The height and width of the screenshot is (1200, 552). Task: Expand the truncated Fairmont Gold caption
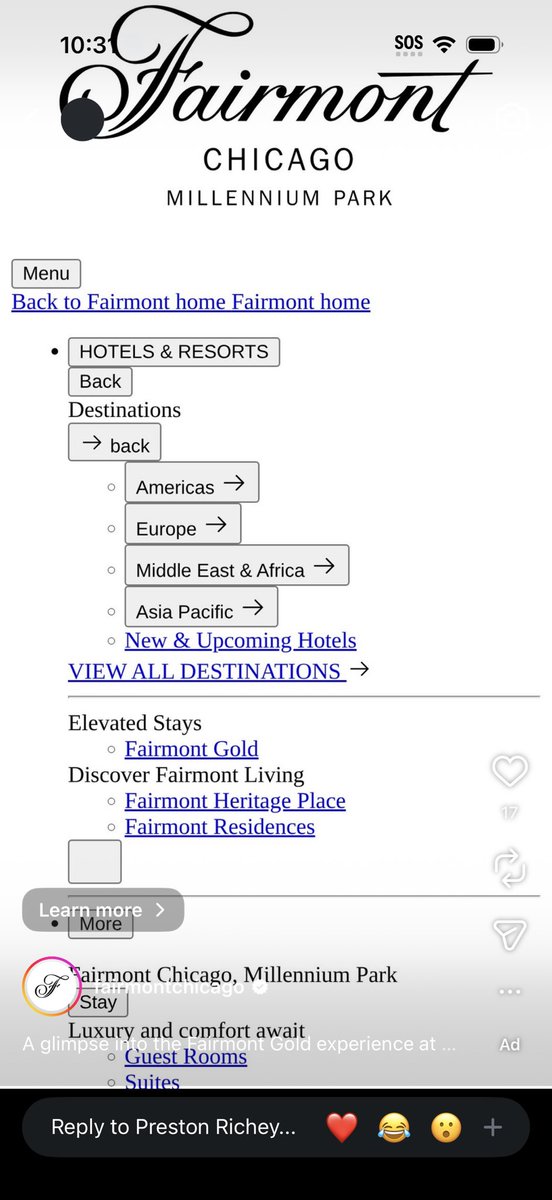coord(240,1044)
